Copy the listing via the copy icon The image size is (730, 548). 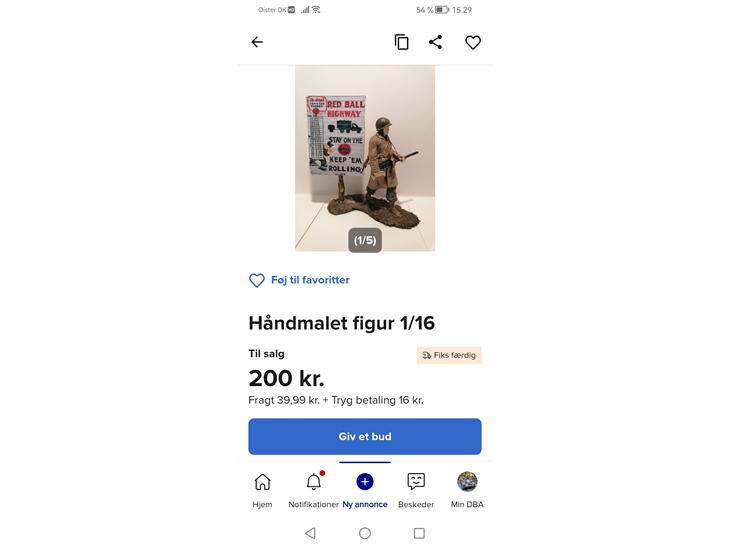coord(401,42)
